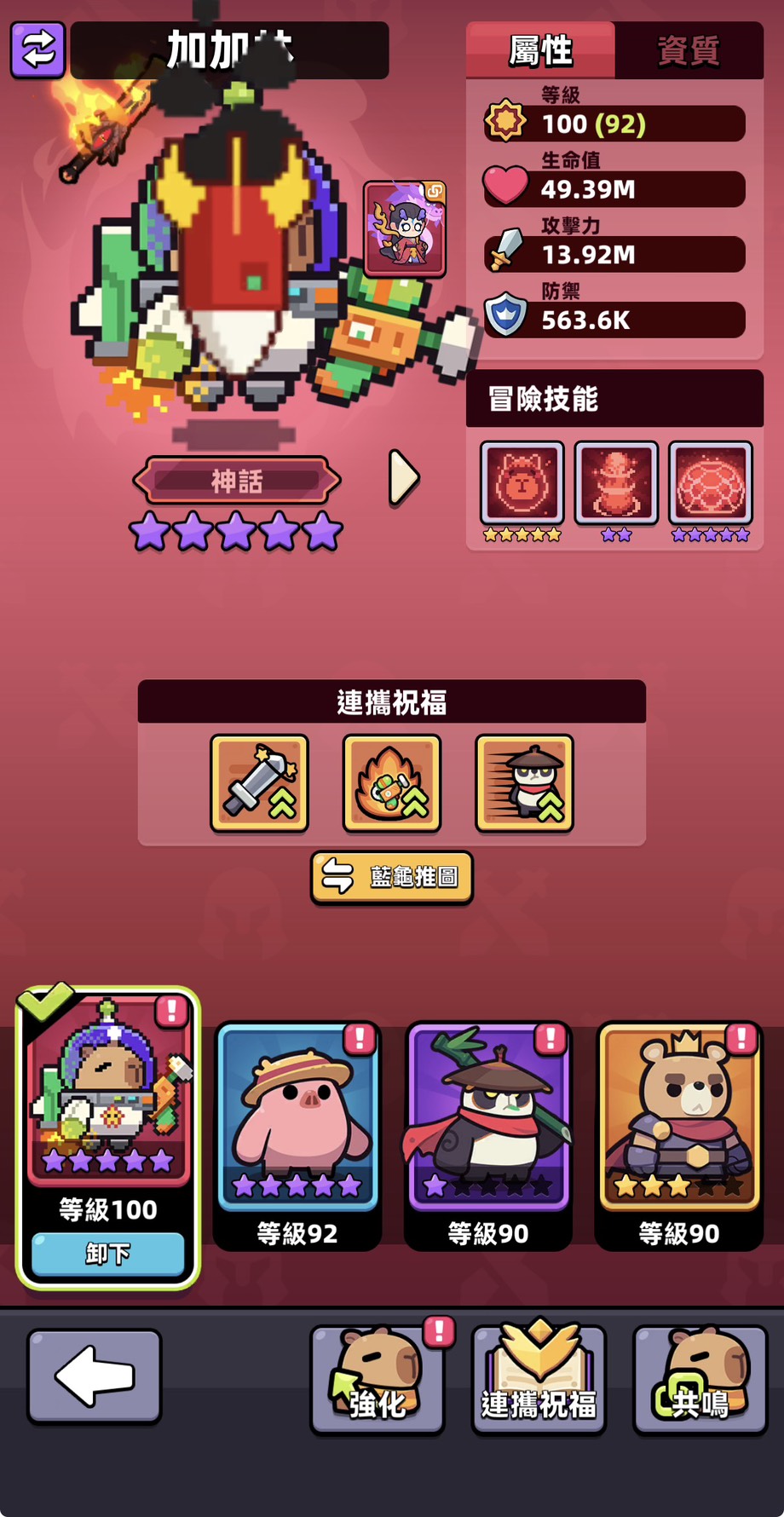Image resolution: width=784 pixels, height=1517 pixels.
Task: Open the panda speed blessing icon
Action: [524, 782]
